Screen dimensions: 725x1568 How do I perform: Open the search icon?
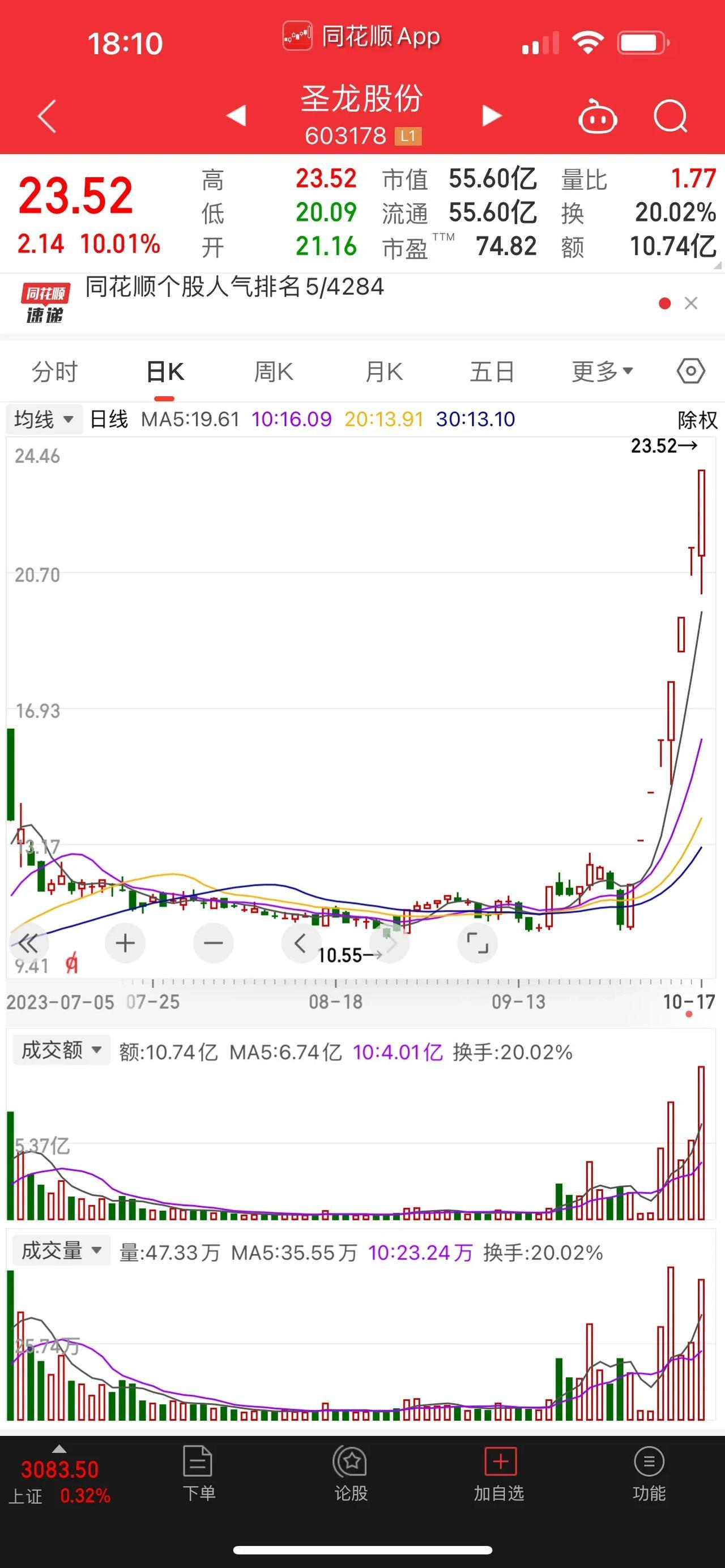point(670,116)
